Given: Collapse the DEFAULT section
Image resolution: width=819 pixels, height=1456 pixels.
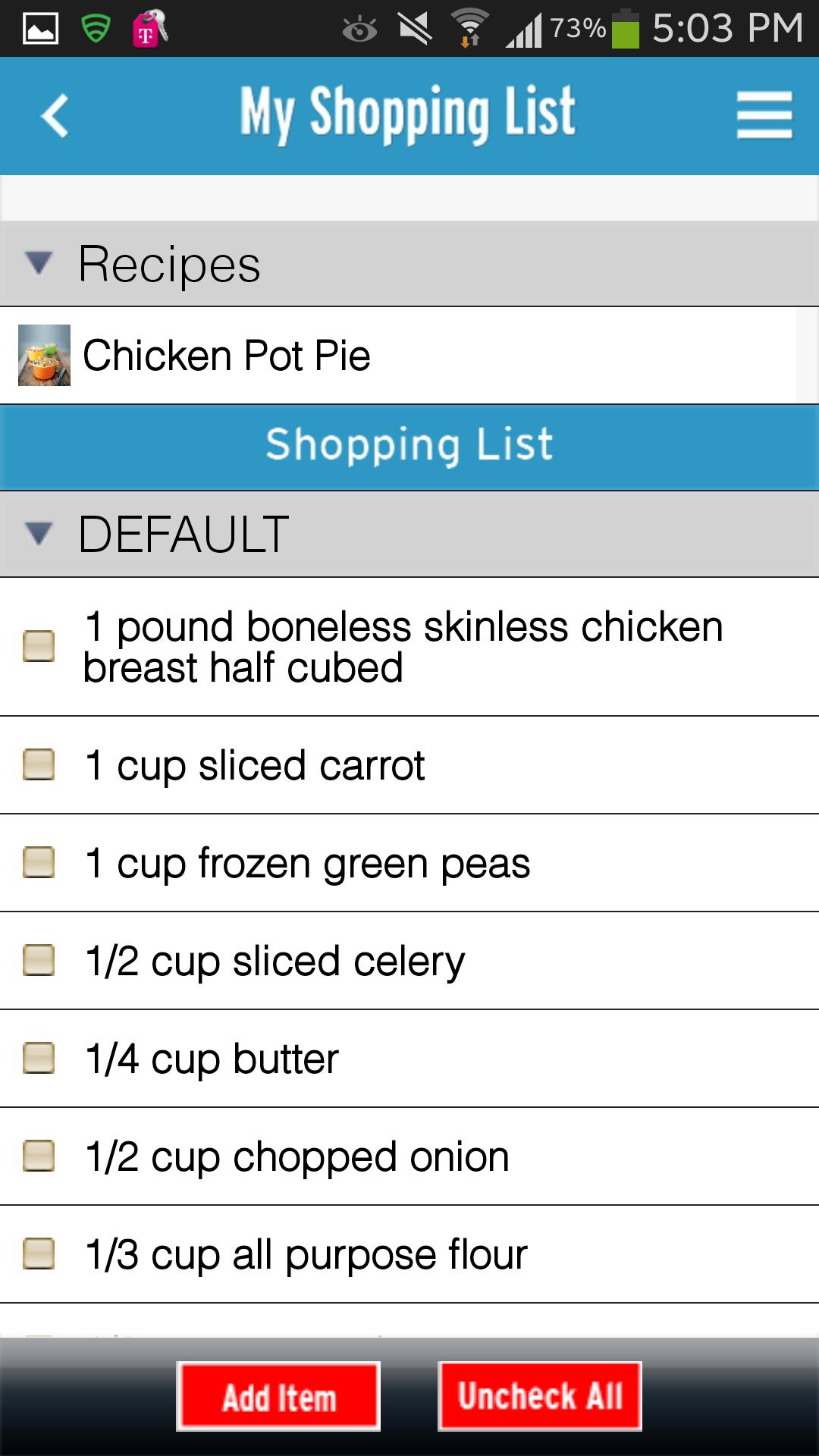Looking at the screenshot, I should [39, 533].
